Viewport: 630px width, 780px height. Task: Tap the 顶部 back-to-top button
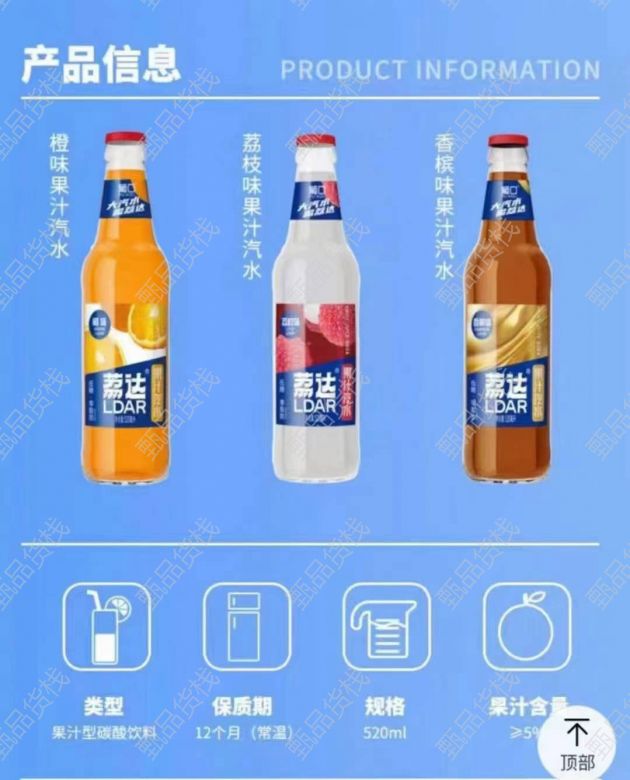577,743
